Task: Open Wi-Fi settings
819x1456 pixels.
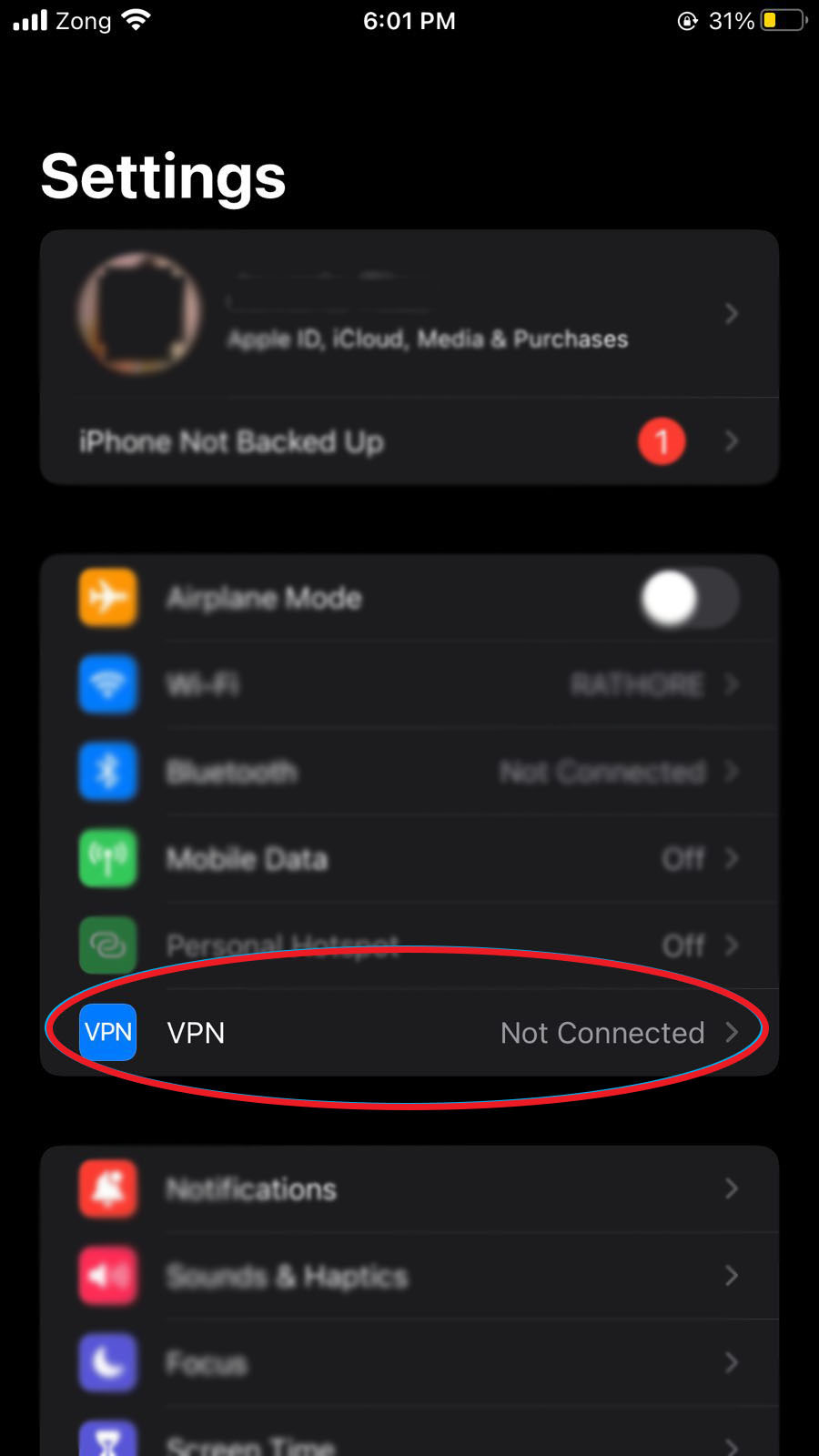Action: (x=409, y=684)
